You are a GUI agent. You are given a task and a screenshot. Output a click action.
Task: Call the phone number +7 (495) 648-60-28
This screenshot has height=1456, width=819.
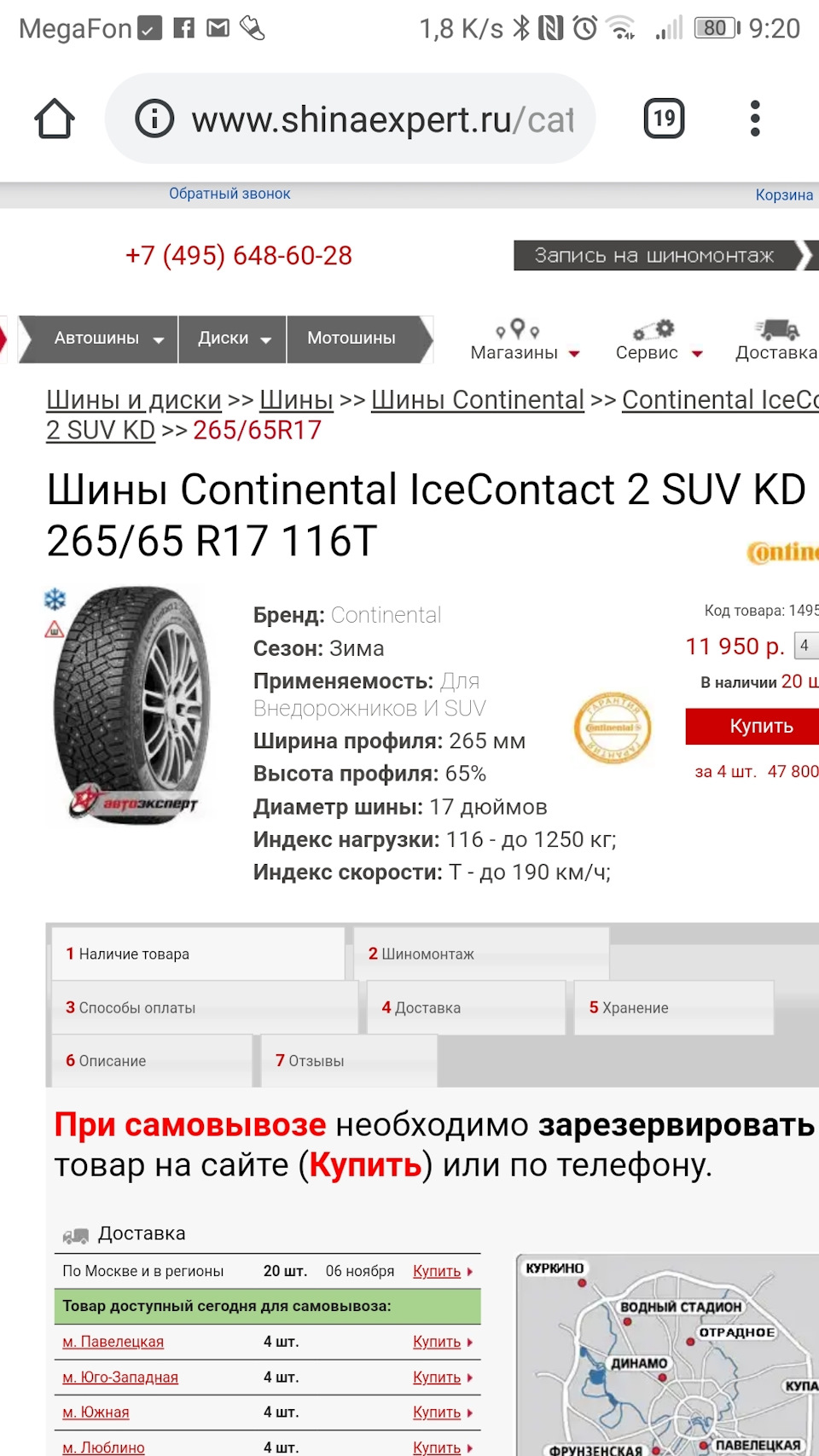(239, 255)
